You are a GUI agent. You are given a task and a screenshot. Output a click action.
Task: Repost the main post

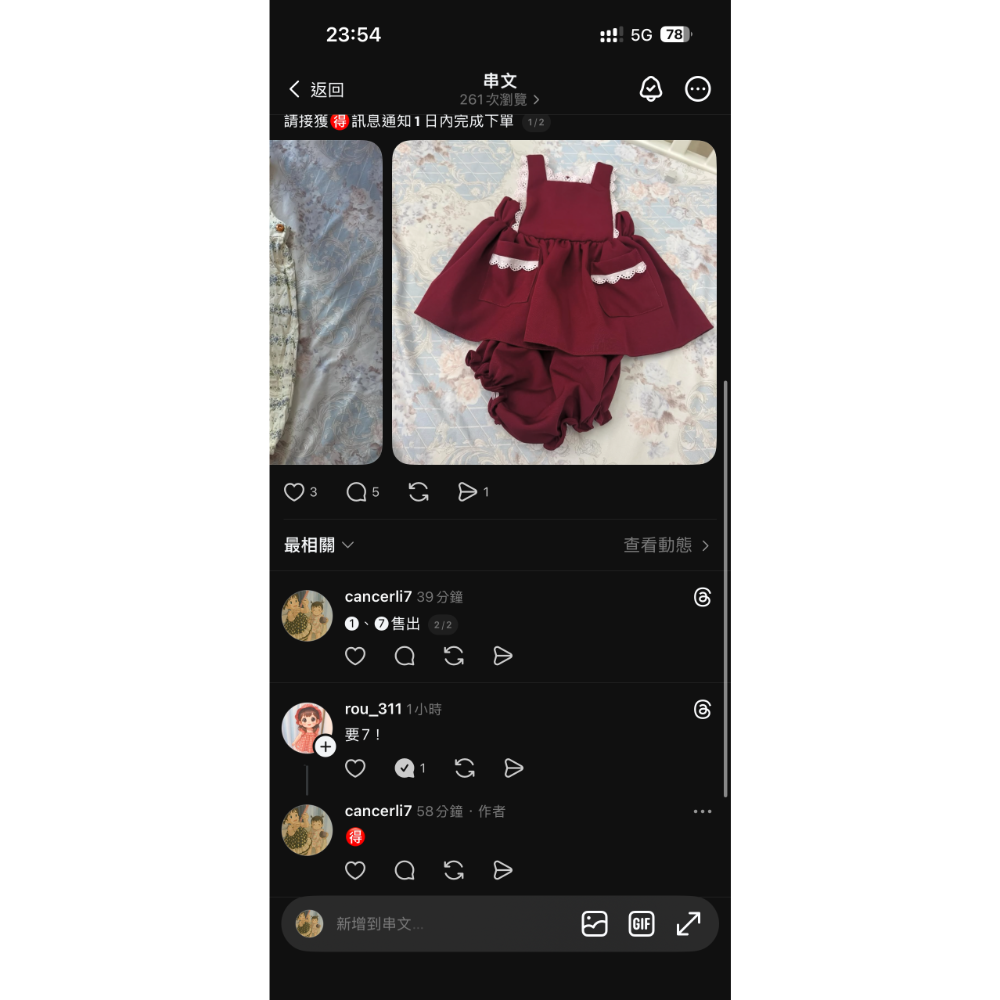[x=419, y=492]
